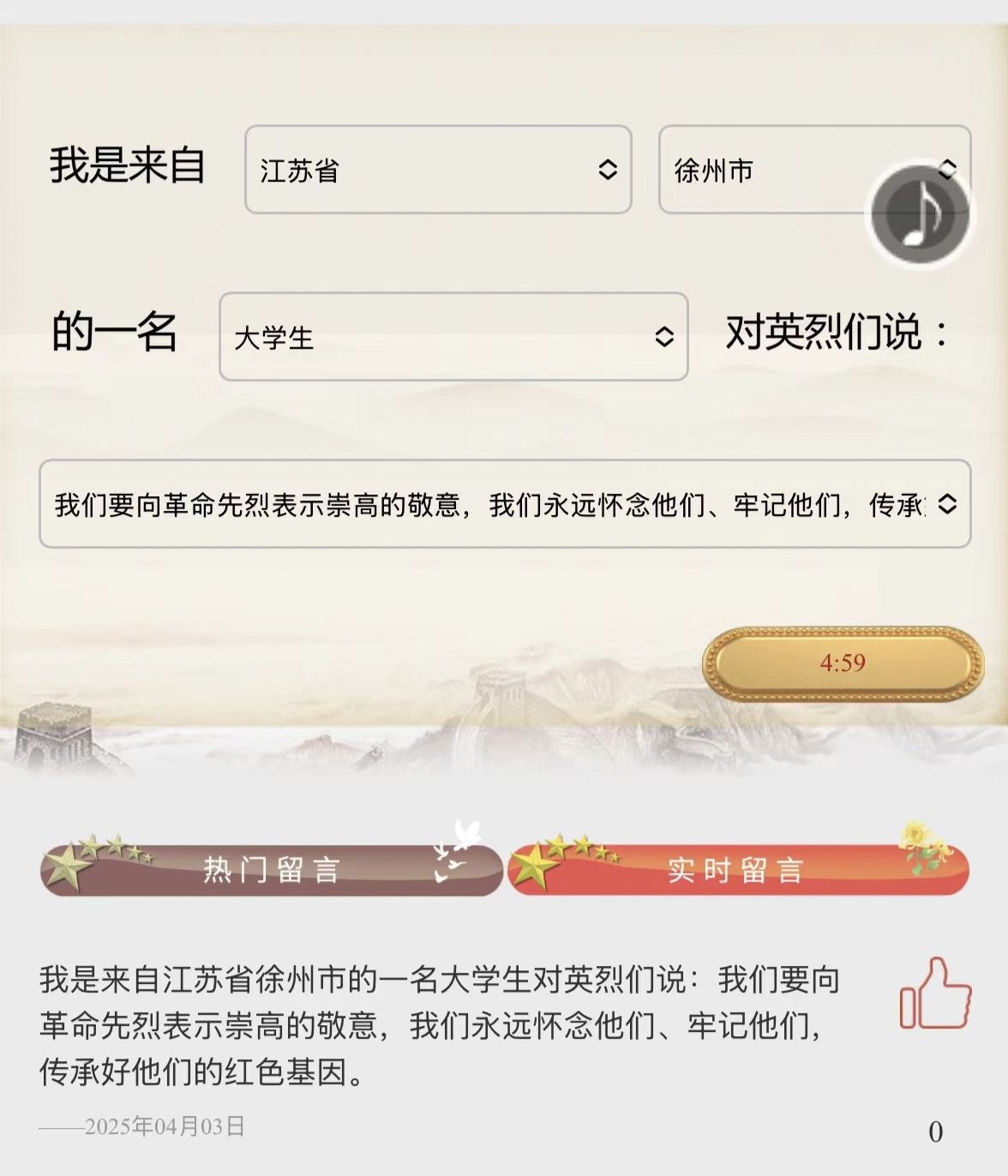Viewport: 1008px width, 1176px height.
Task: Expand the identity dropdown showing 大学生
Action: coord(453,337)
